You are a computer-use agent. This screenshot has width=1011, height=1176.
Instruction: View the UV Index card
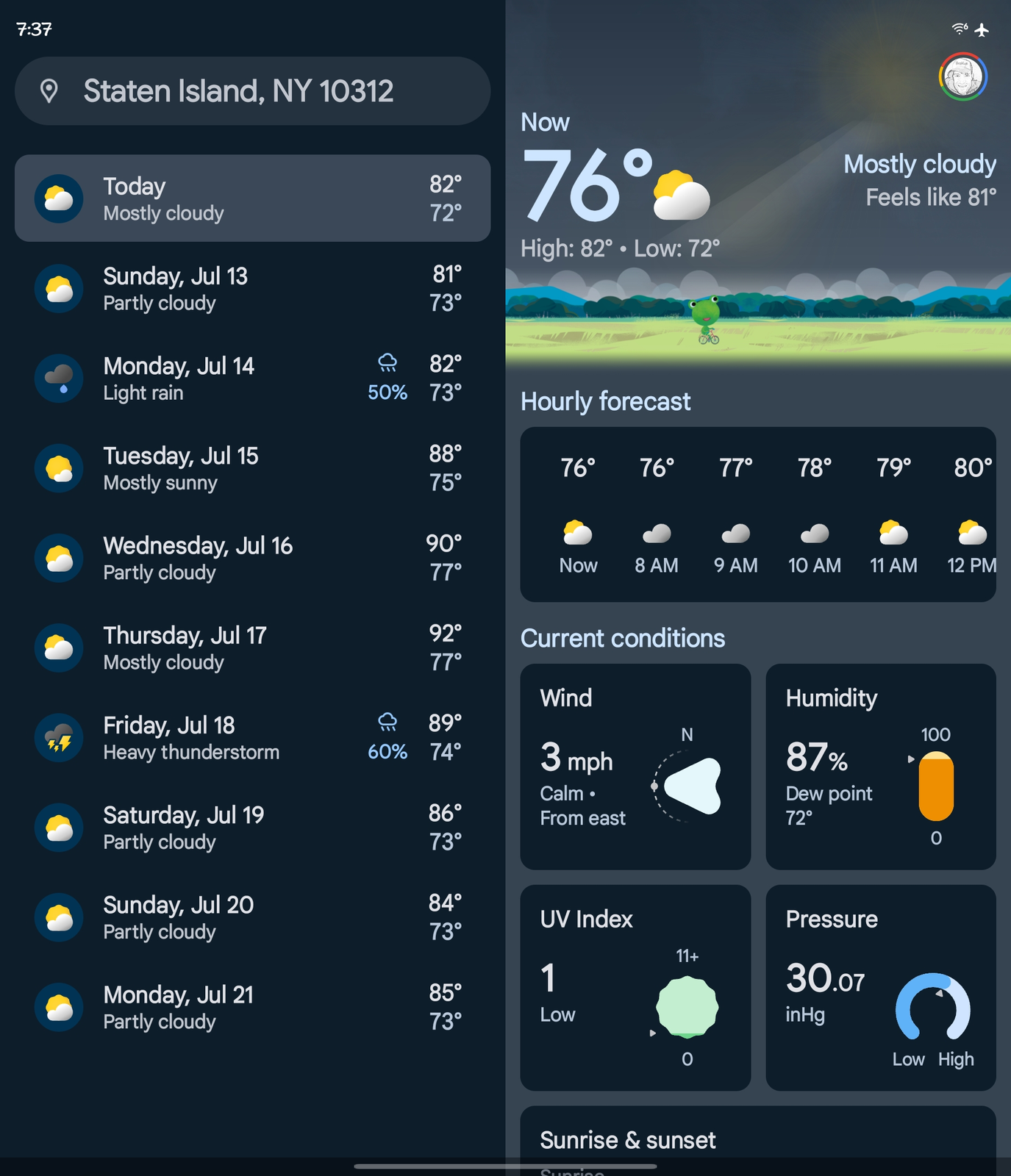pos(635,987)
